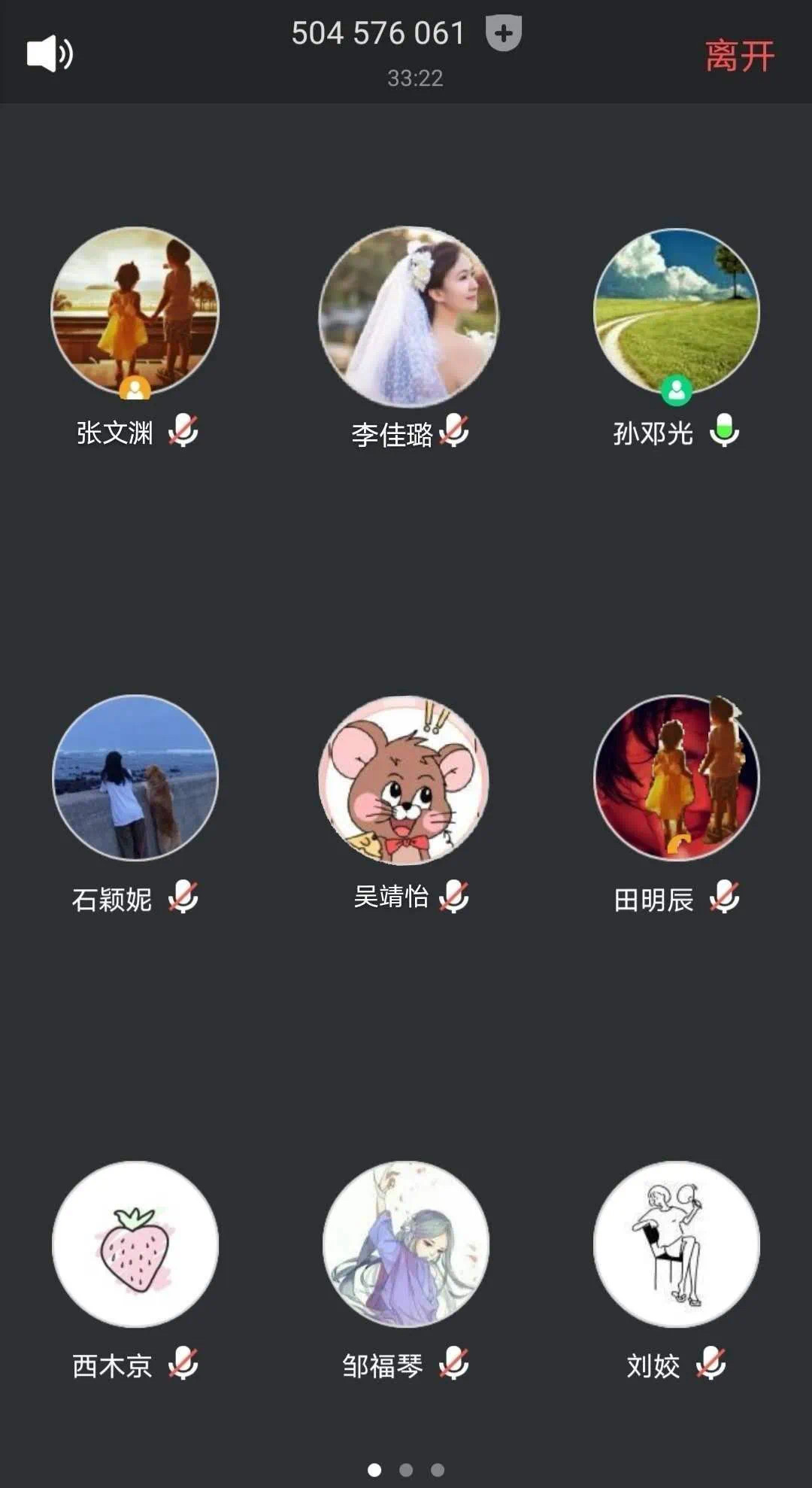Open 李佳璐's participant tile
Screen dimensions: 812x1488
(408, 316)
